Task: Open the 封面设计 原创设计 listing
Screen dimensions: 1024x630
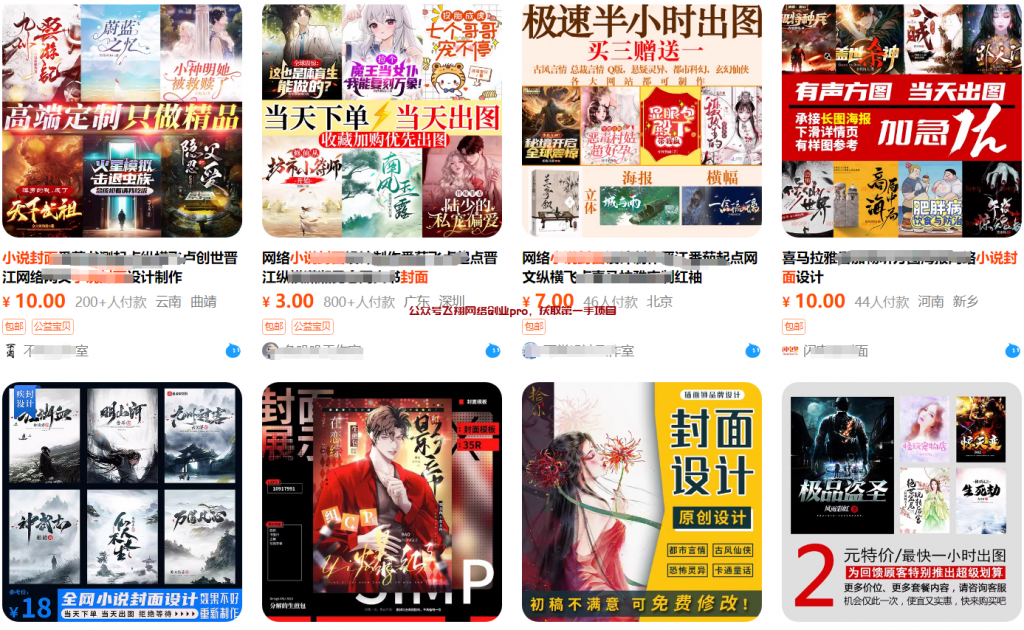Action: pyautogui.click(x=642, y=500)
